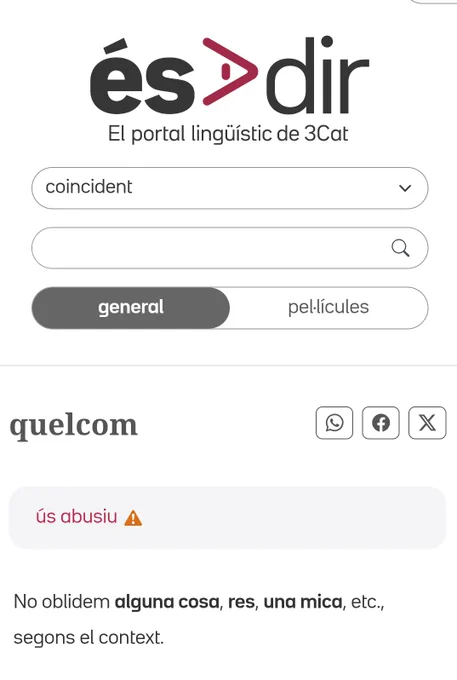The width and height of the screenshot is (457, 680).
Task: Open the "coincident" match-type dropdown
Action: point(229,188)
